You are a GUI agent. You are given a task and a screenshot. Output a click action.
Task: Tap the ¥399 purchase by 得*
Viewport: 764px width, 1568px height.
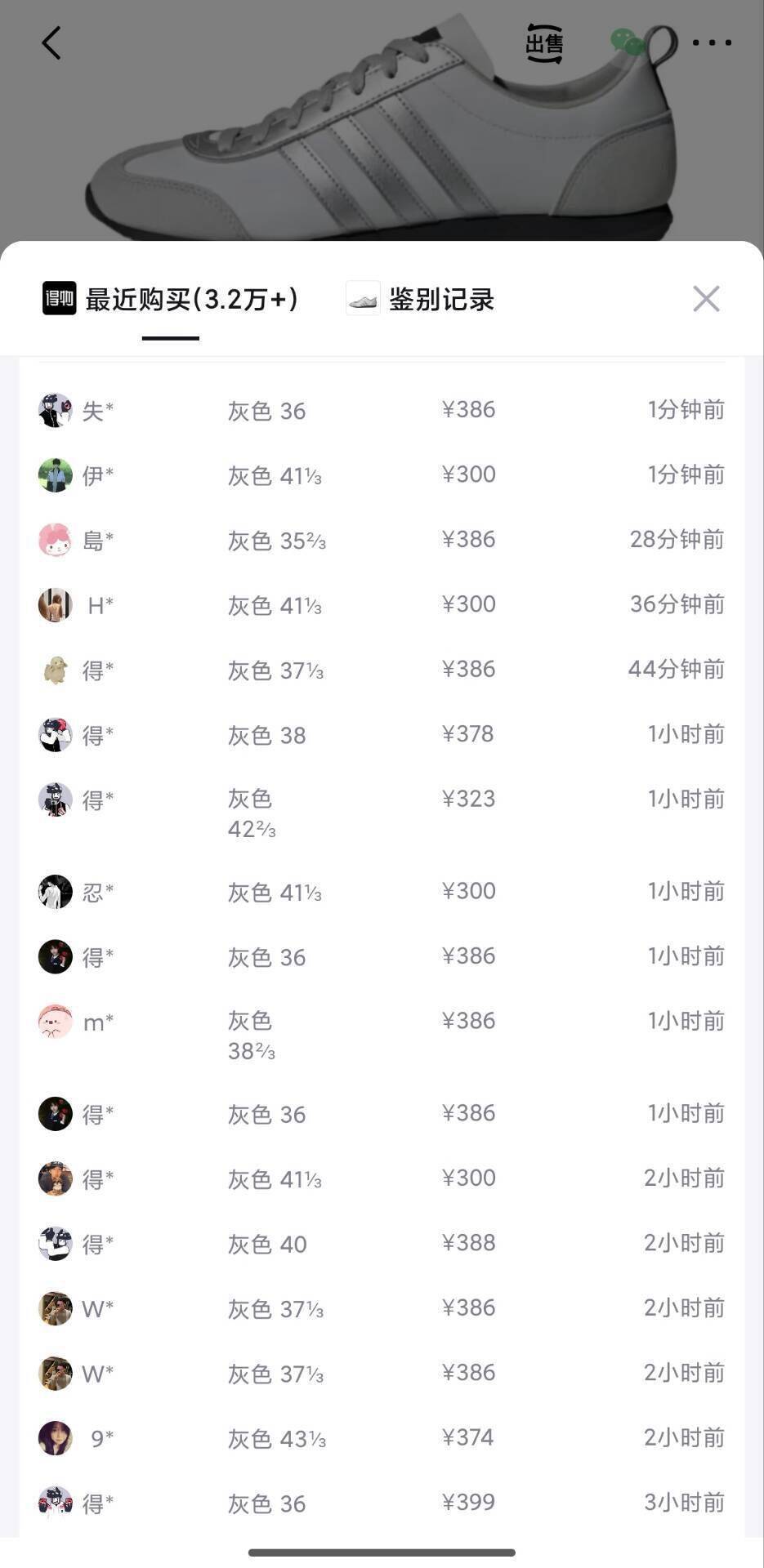click(468, 1503)
